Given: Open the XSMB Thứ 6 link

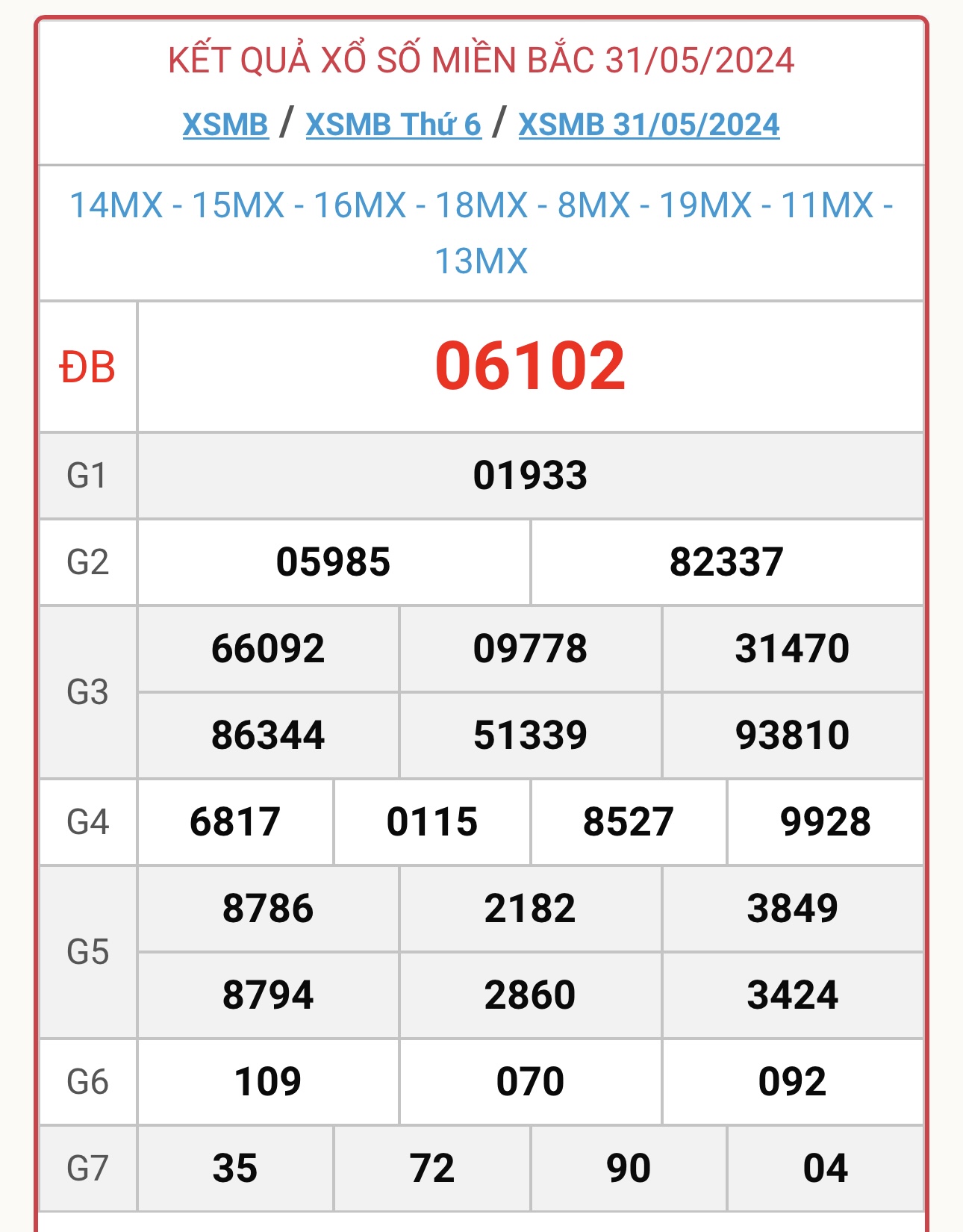Looking at the screenshot, I should click(x=393, y=125).
